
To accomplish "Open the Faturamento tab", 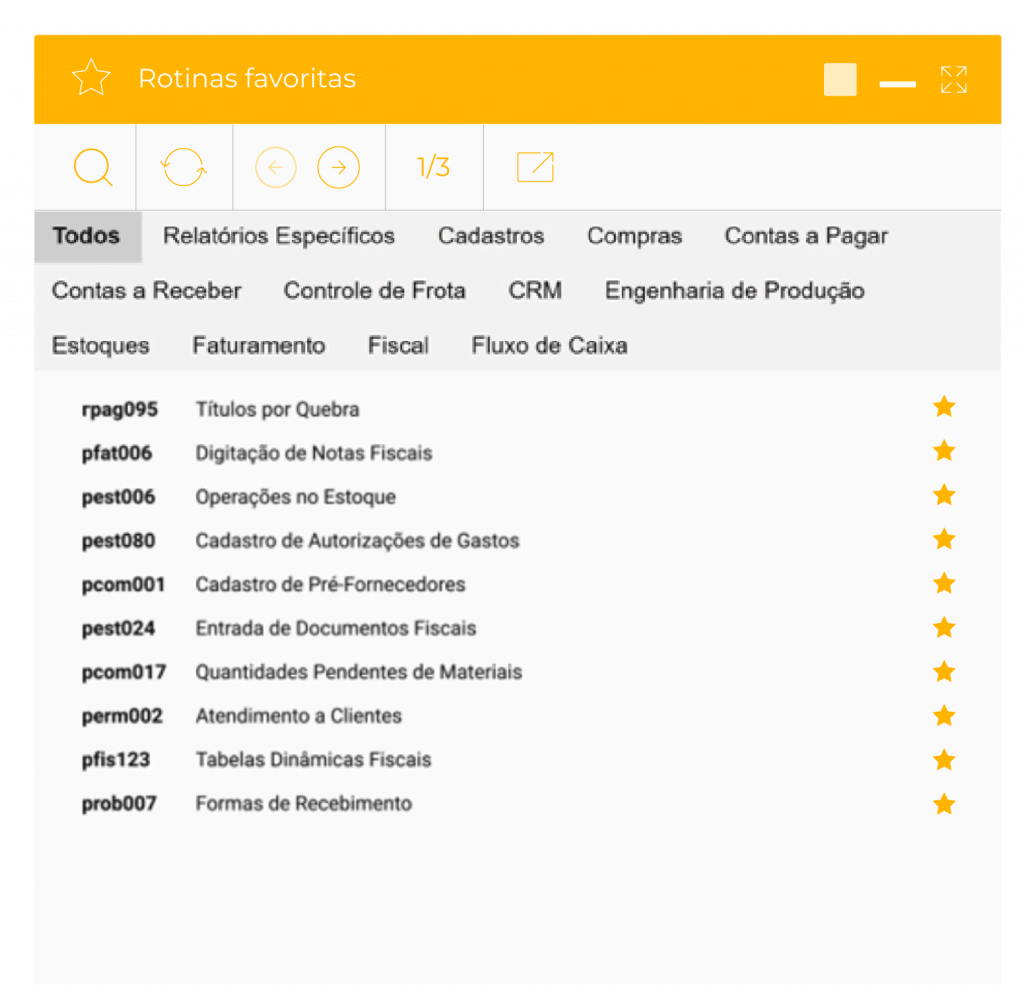I will coord(258,346).
